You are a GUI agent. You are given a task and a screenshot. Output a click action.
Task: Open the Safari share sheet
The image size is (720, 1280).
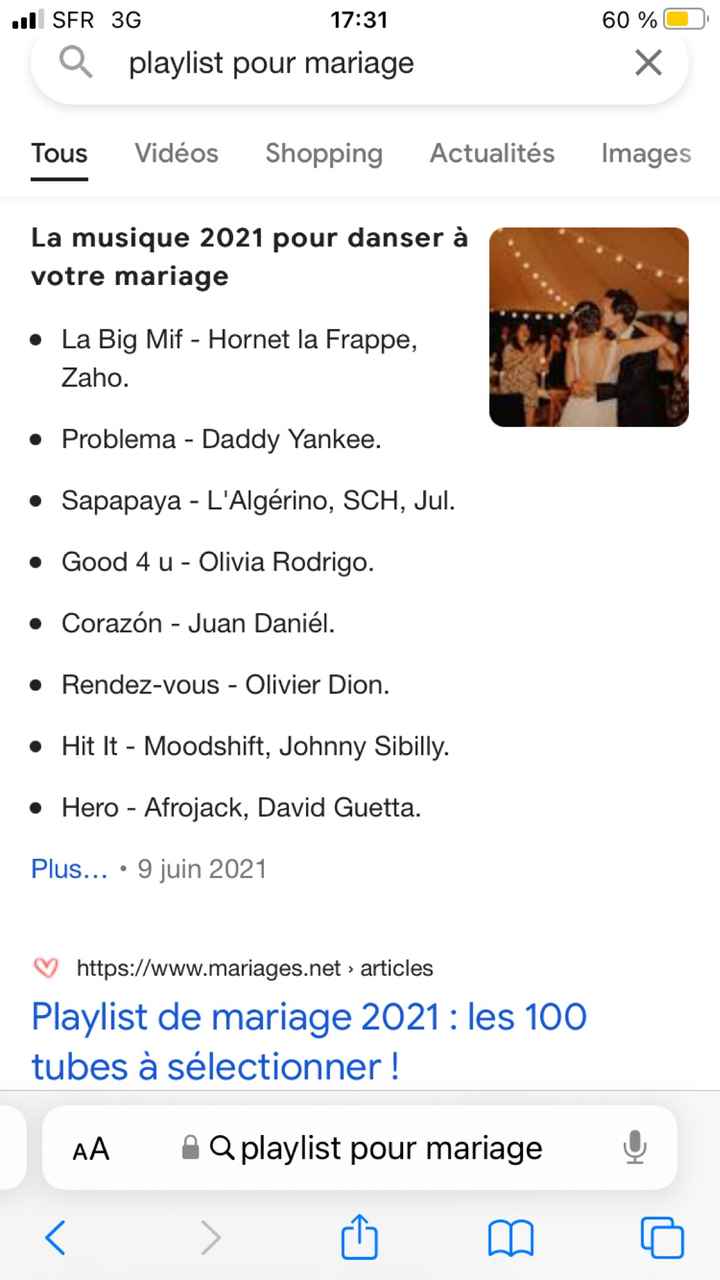pos(359,1237)
